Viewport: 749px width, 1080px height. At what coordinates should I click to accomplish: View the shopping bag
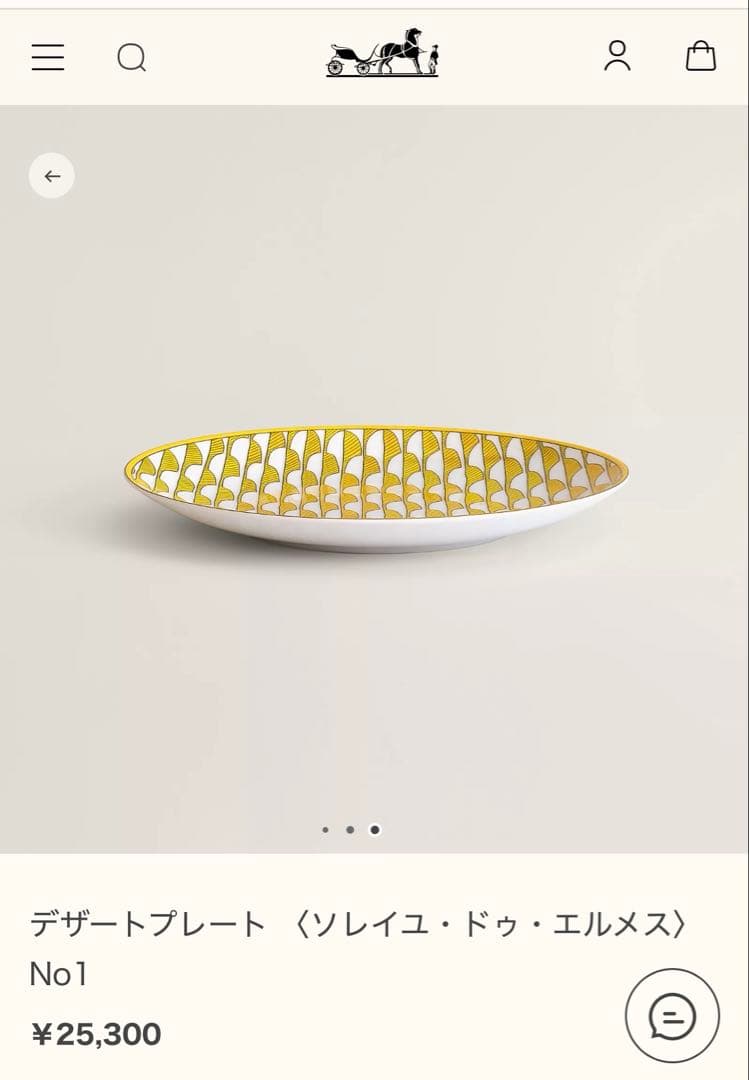point(700,56)
